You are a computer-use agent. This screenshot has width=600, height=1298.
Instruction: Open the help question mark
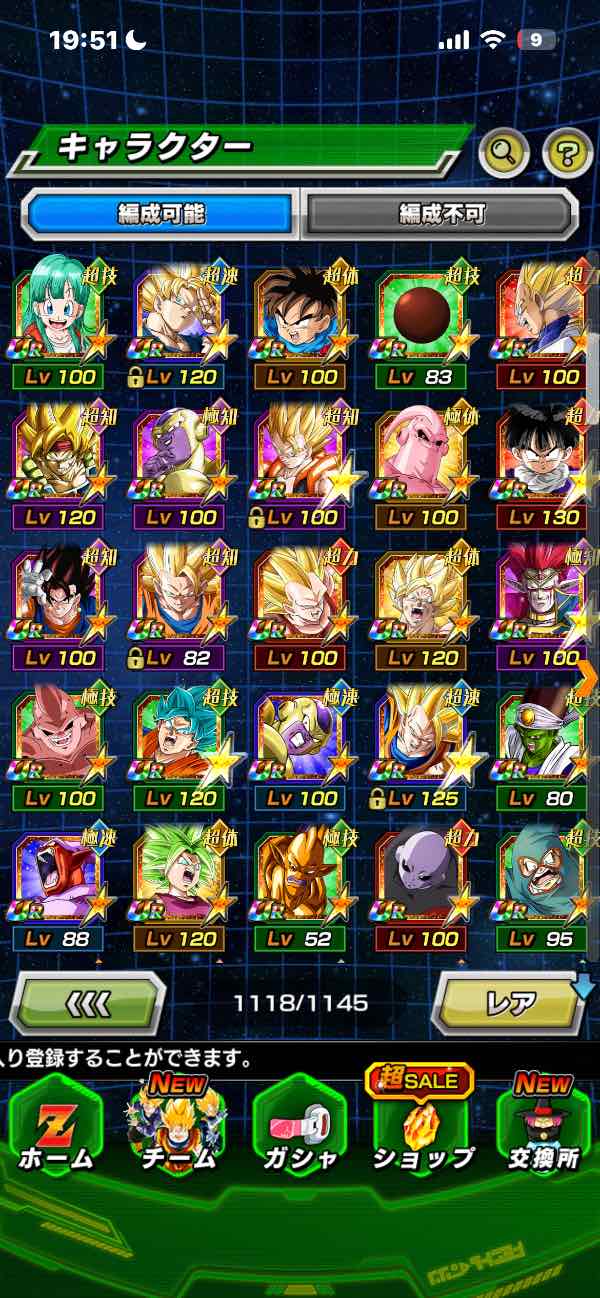567,153
